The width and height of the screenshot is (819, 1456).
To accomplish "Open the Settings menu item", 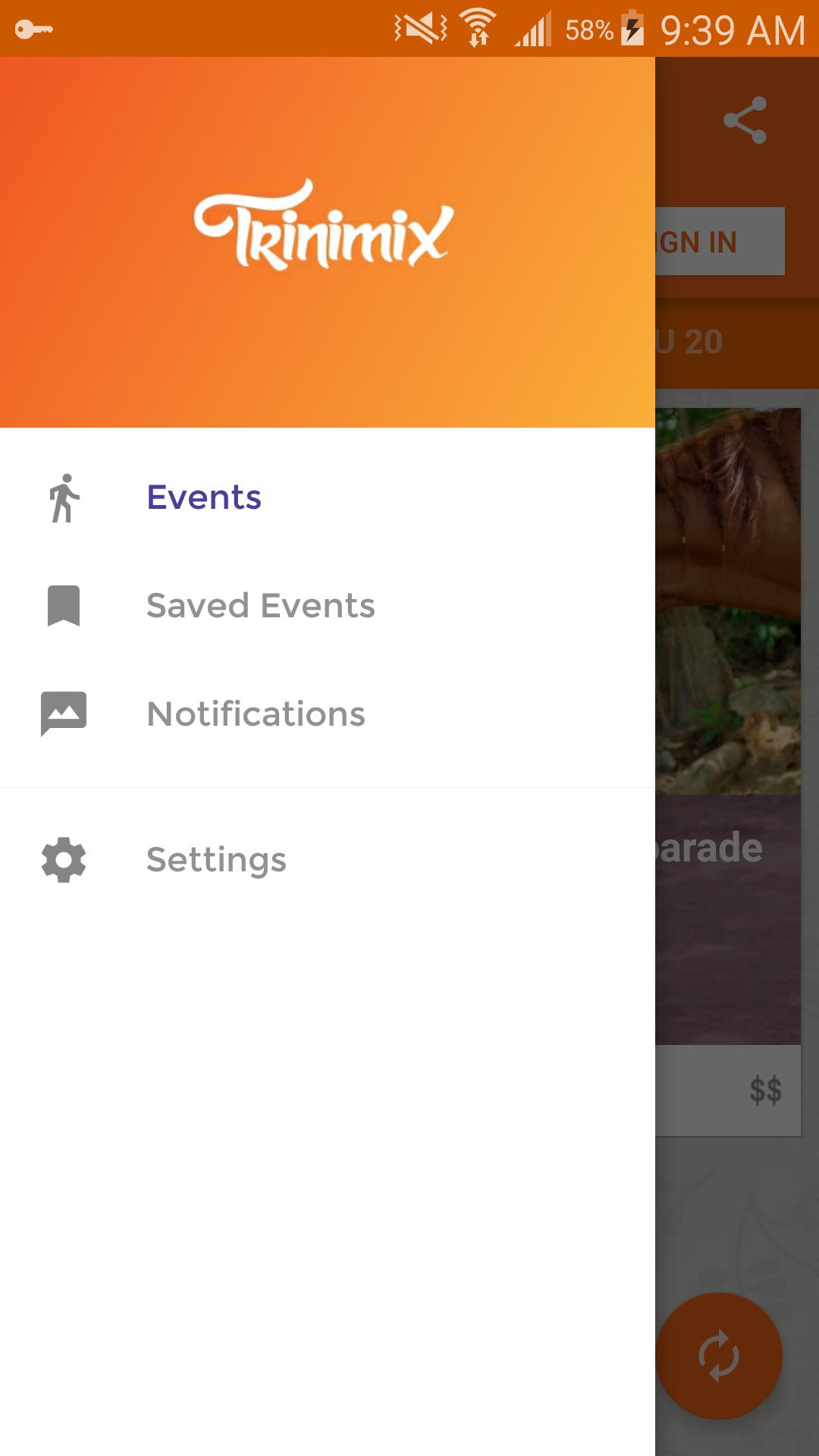I will pos(216,860).
